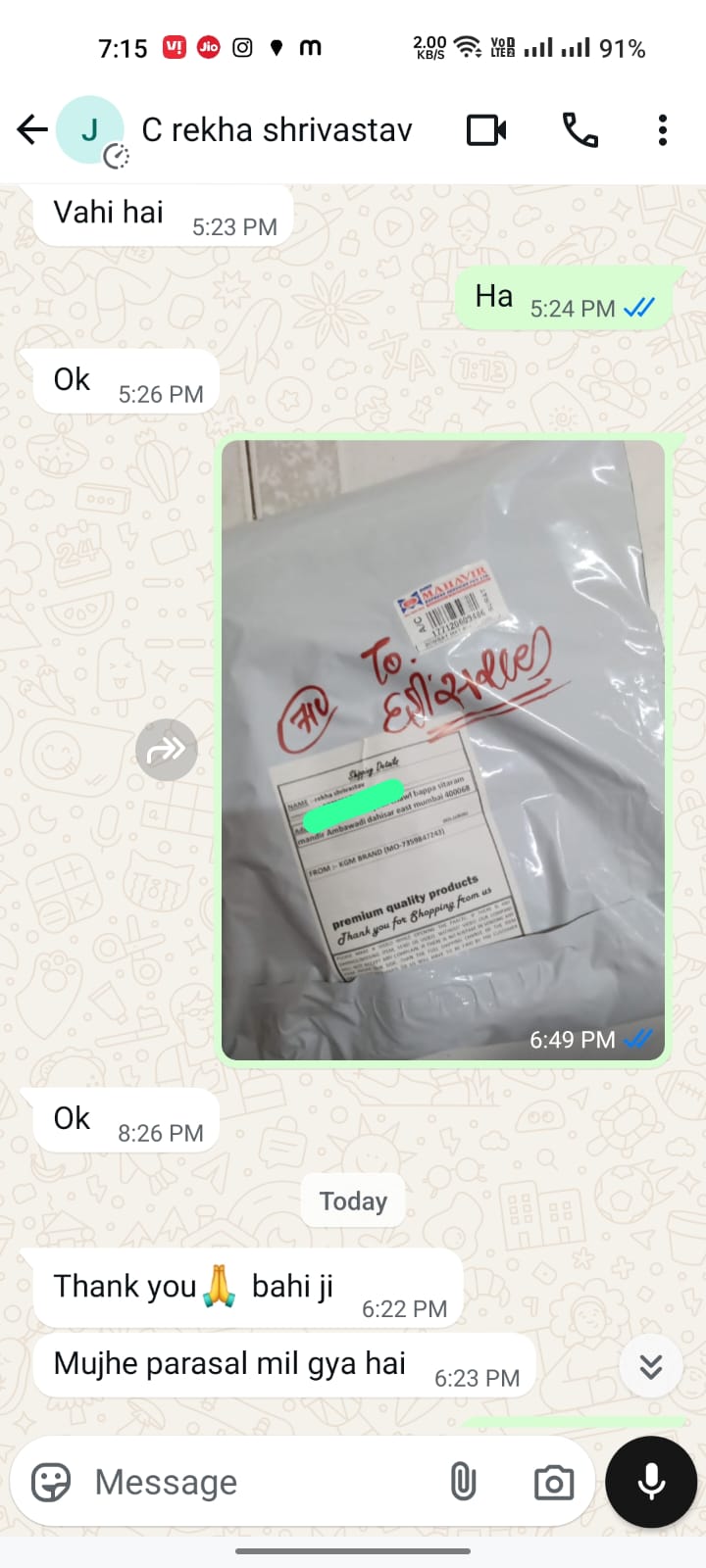
Task: Open the sent parcel photo
Action: pos(443,750)
